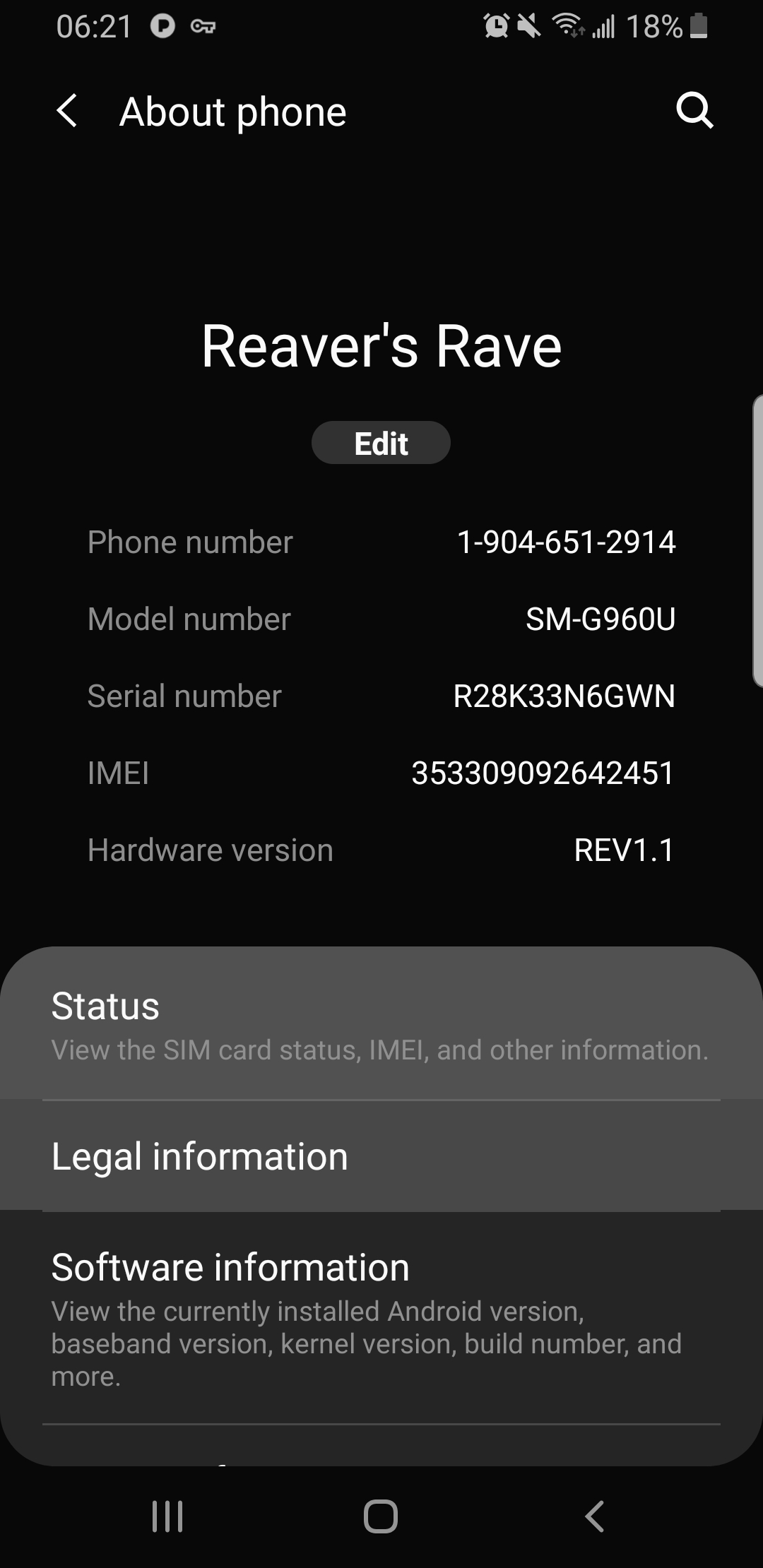Open Legal information
Viewport: 763px width, 1568px height.
[x=381, y=1157]
